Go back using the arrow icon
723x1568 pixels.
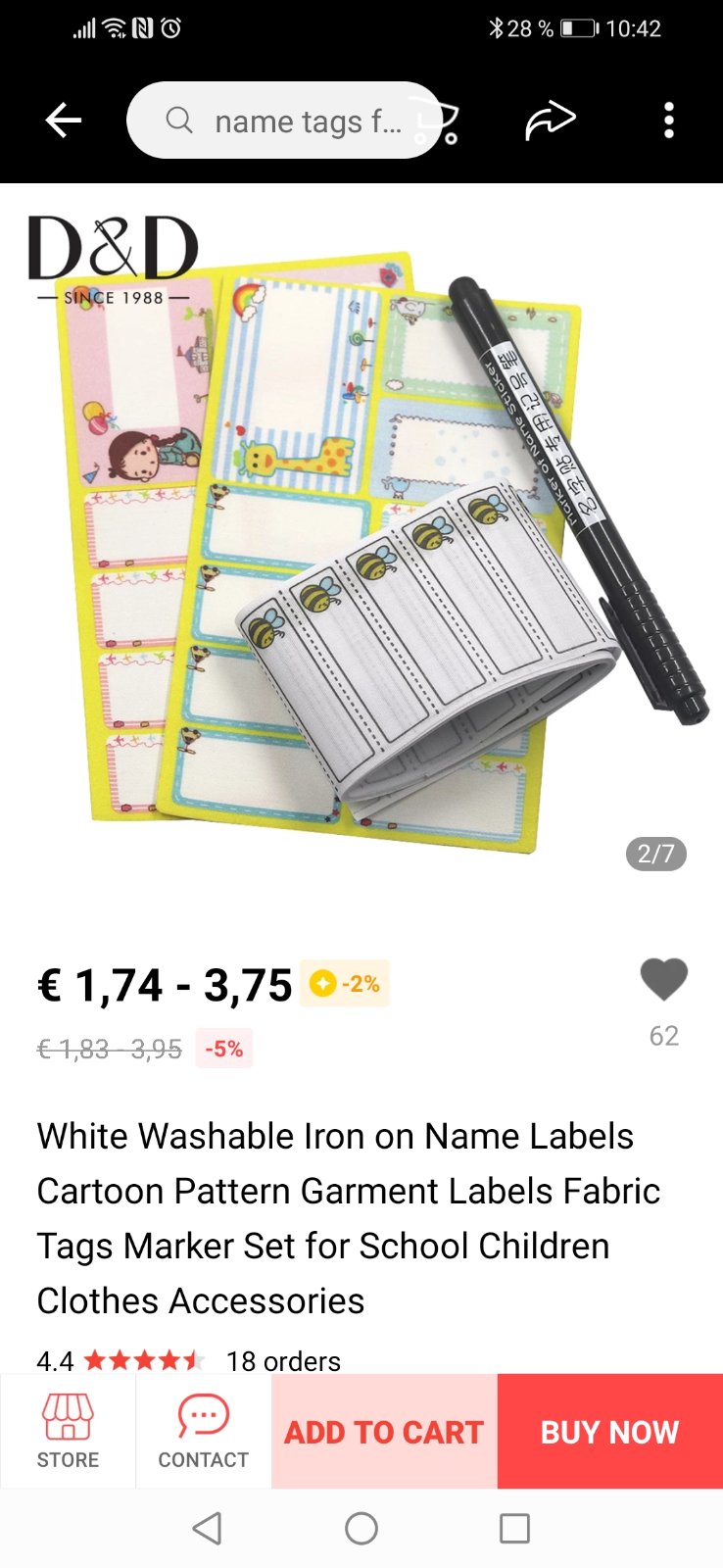[x=64, y=121]
